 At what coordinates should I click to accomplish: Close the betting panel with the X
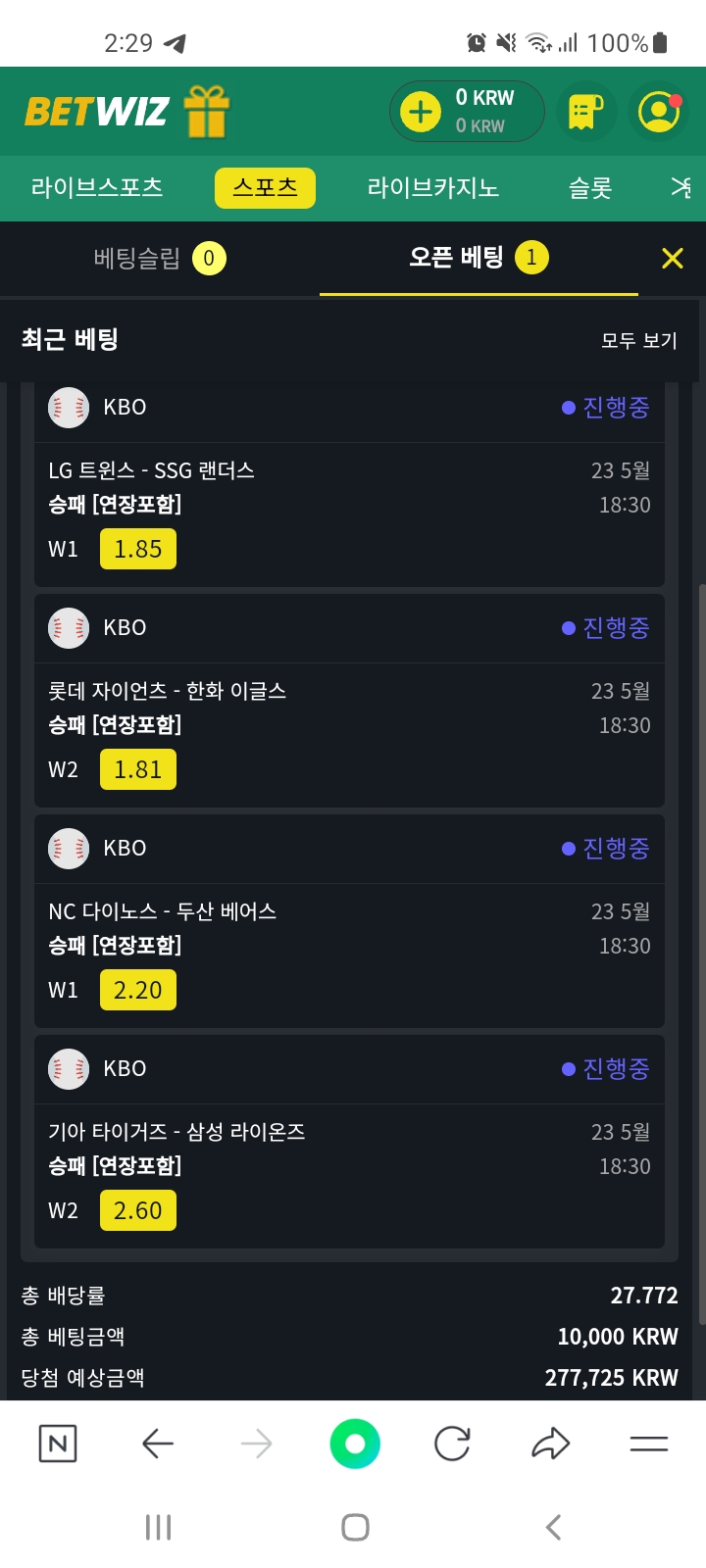click(673, 258)
